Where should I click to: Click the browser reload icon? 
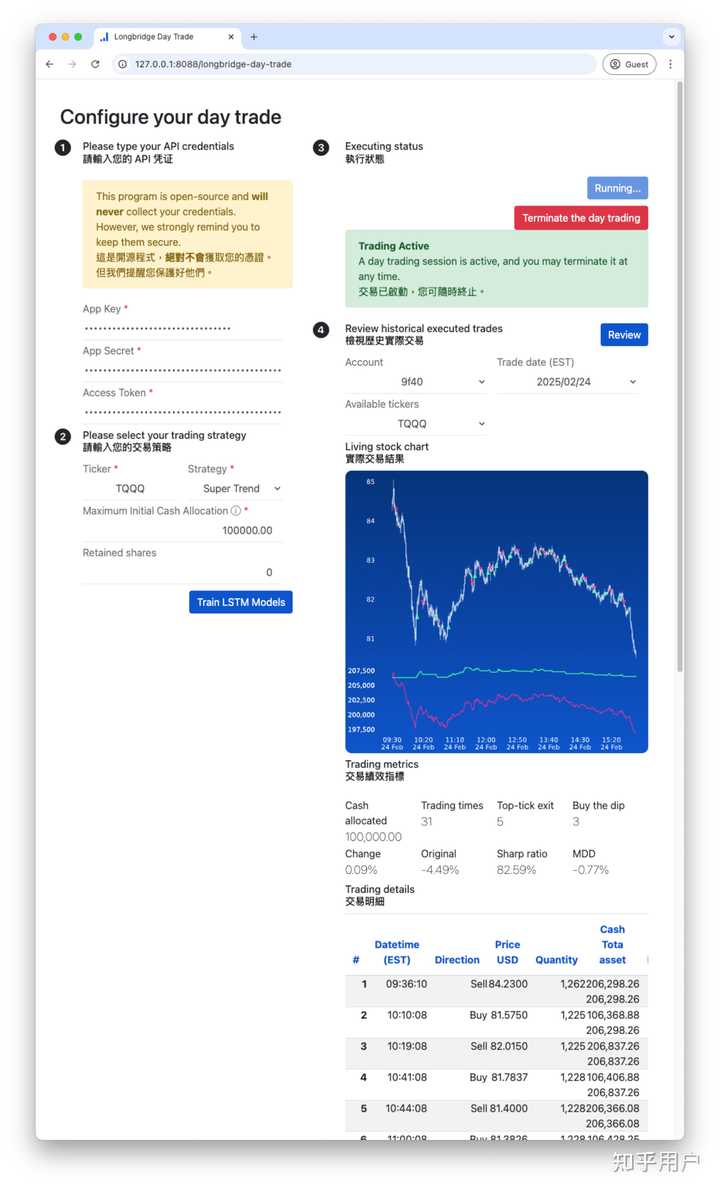click(95, 63)
